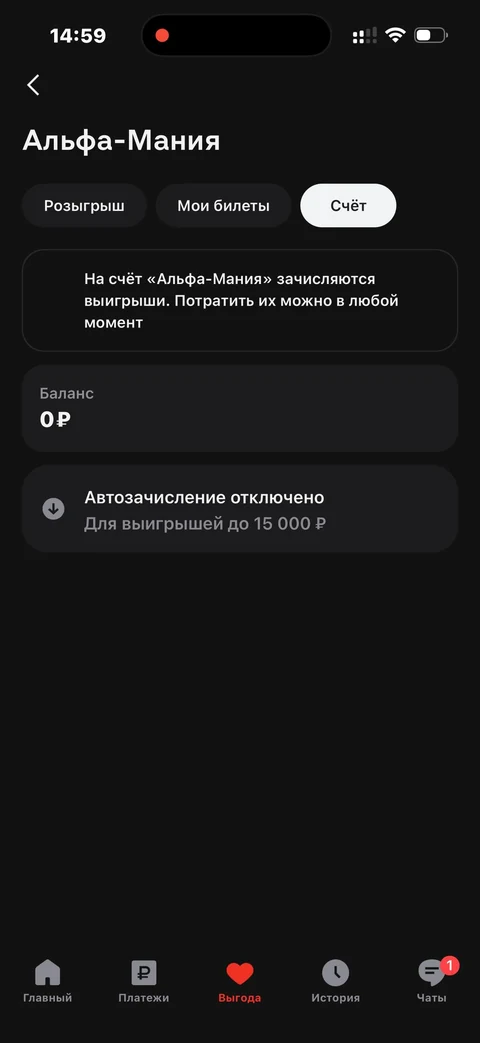
Task: Open Чаты with one unread message
Action: click(x=432, y=980)
